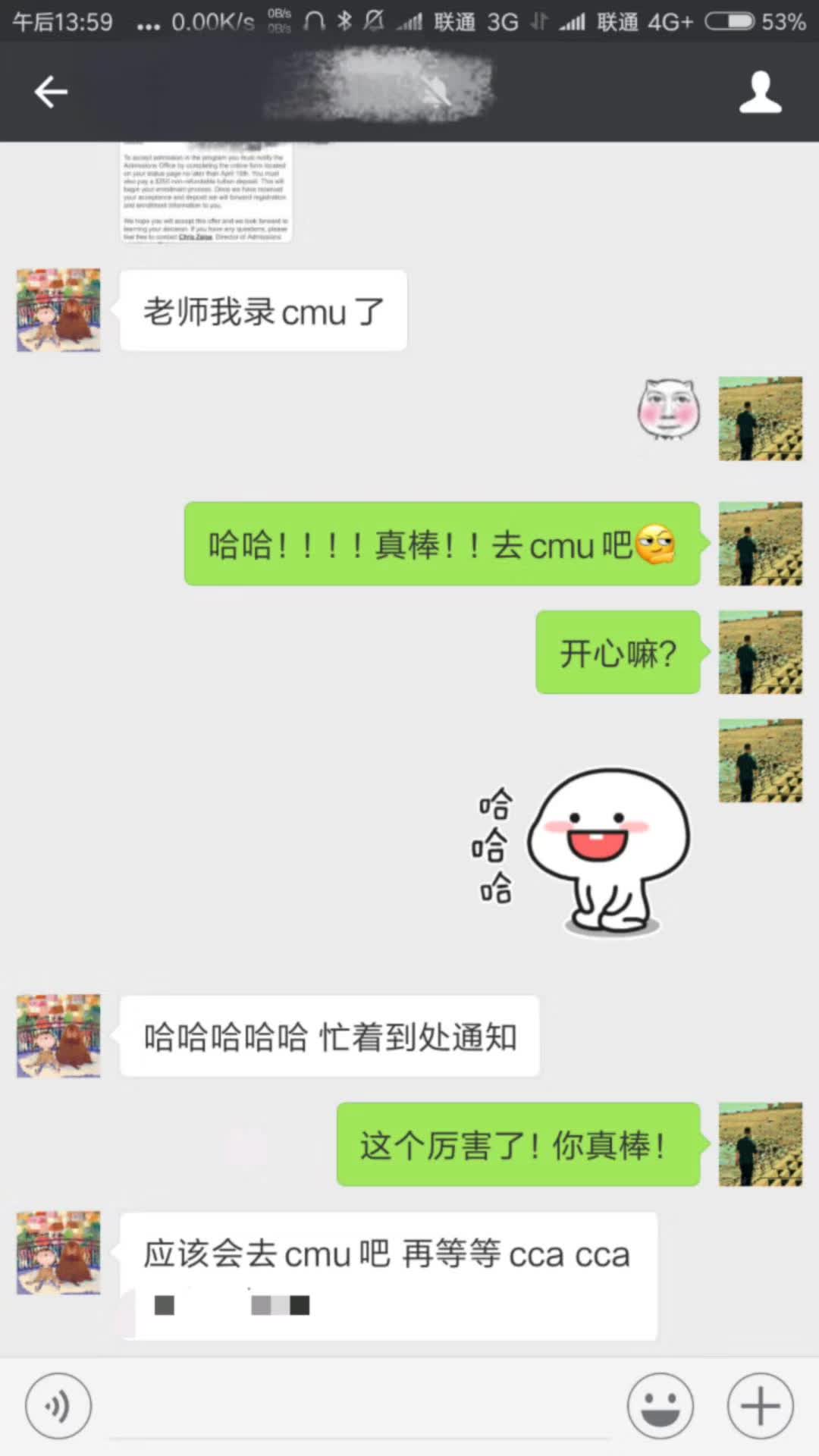Open the avatar beside '老师我录 cmu 了'

coord(58,310)
